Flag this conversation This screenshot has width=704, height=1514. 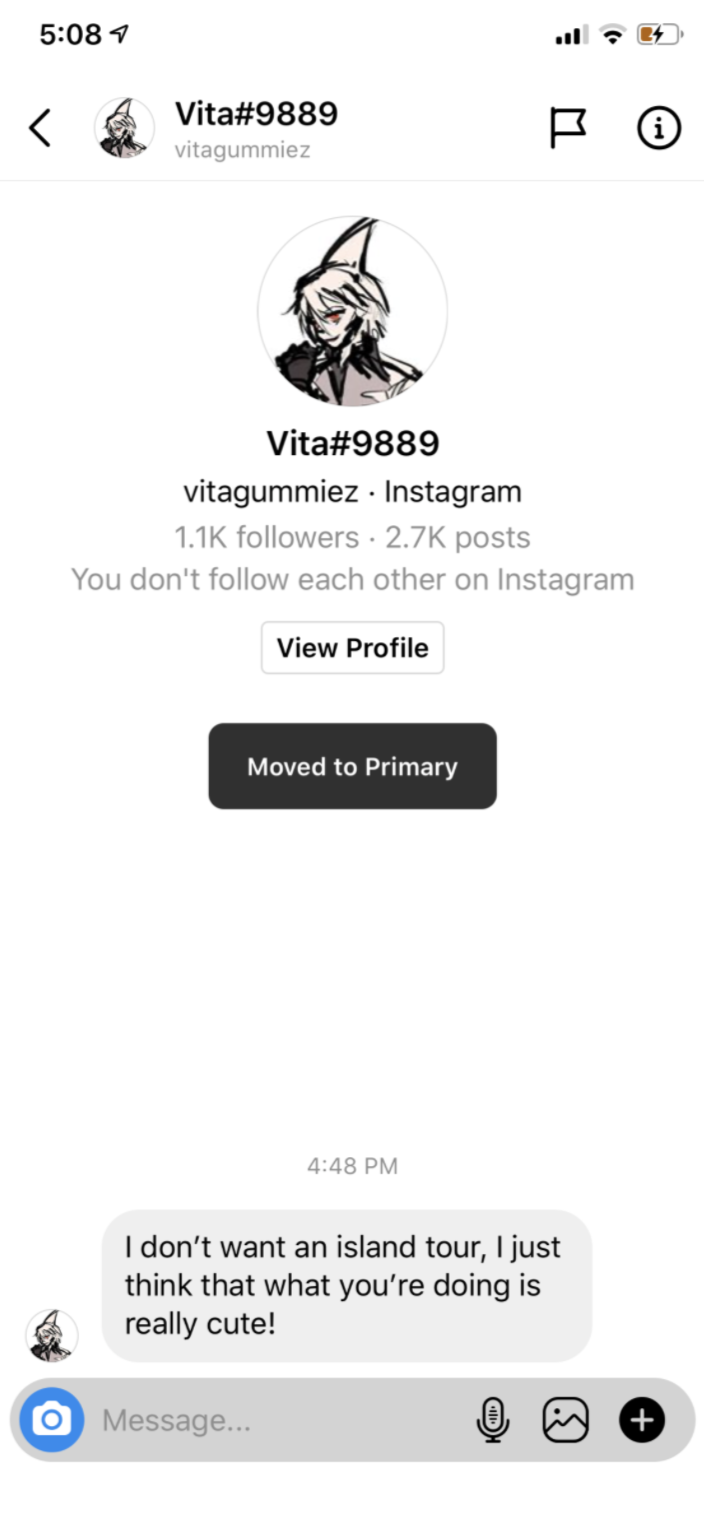tap(567, 128)
